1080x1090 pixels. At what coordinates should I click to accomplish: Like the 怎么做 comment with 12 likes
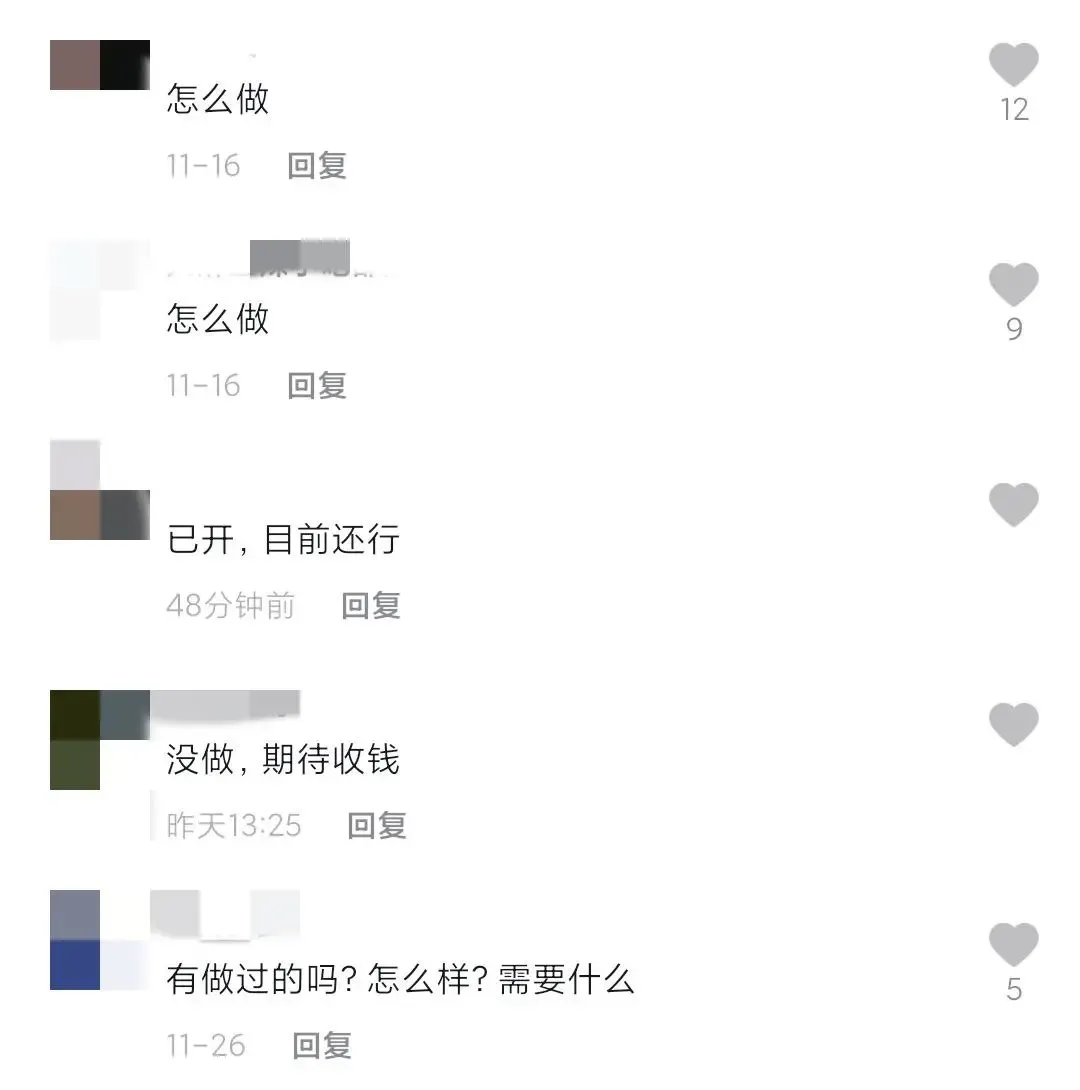[1013, 66]
